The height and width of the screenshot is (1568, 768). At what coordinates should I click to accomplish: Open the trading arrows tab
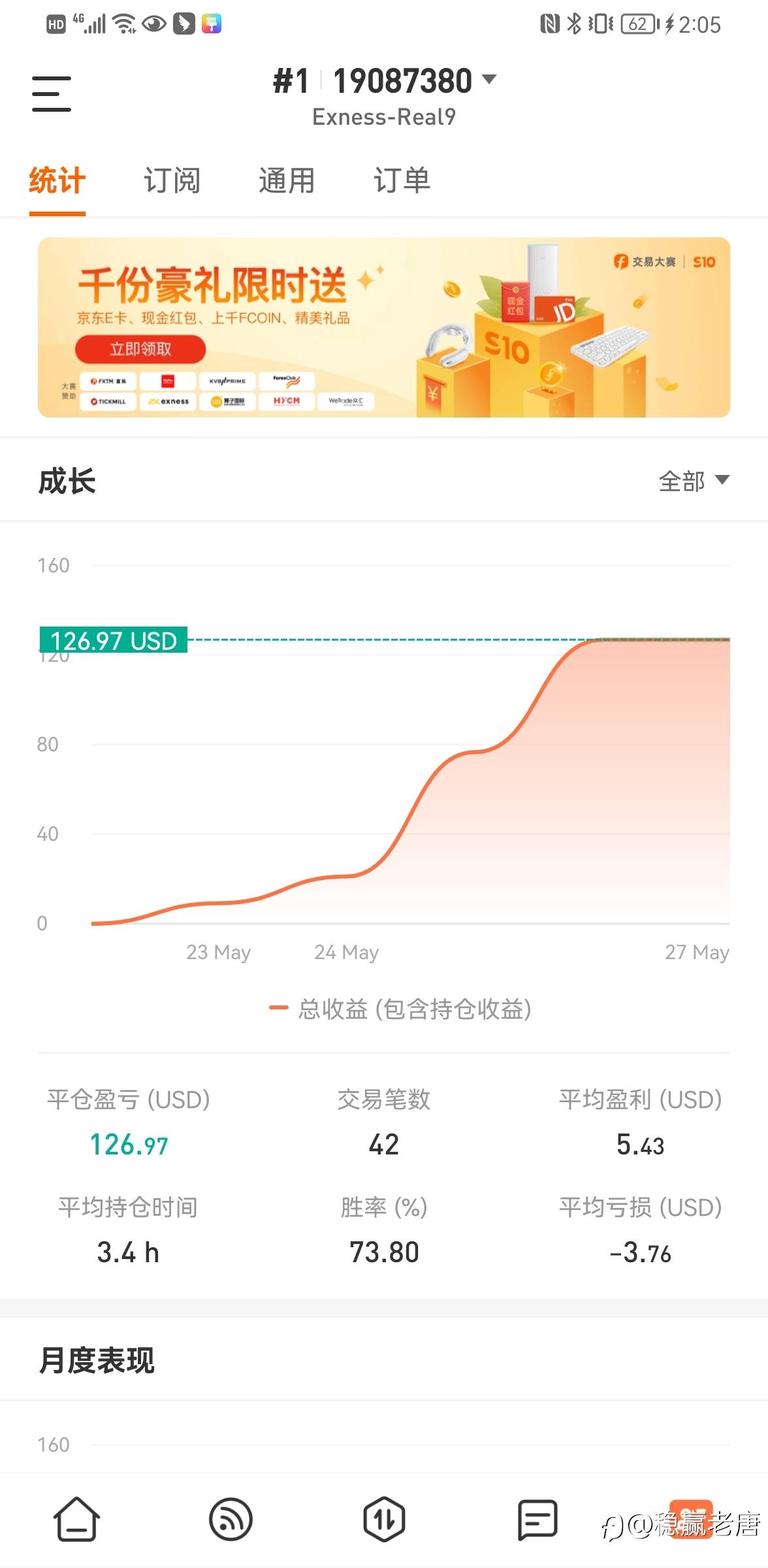pyautogui.click(x=384, y=1519)
